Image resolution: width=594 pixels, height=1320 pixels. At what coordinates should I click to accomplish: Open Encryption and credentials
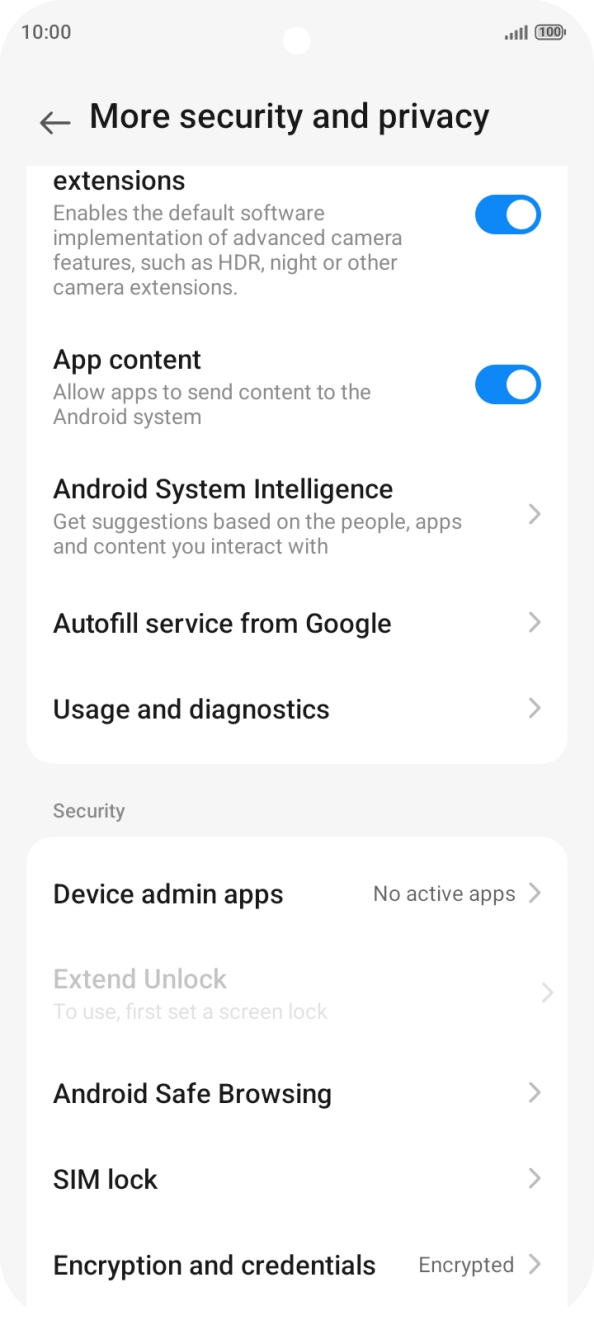pyautogui.click(x=297, y=1265)
